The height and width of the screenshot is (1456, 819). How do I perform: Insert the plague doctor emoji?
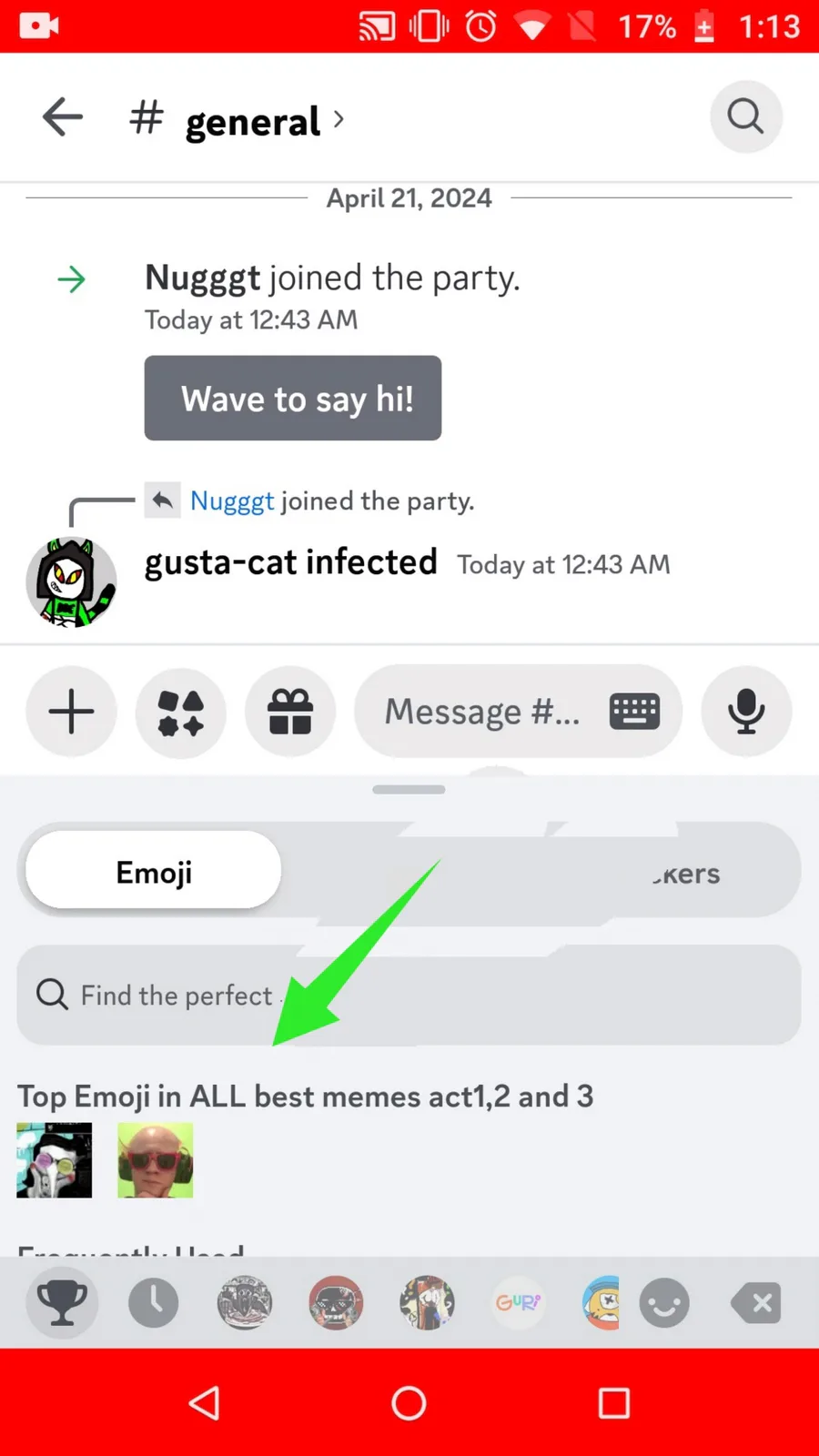tap(55, 1160)
